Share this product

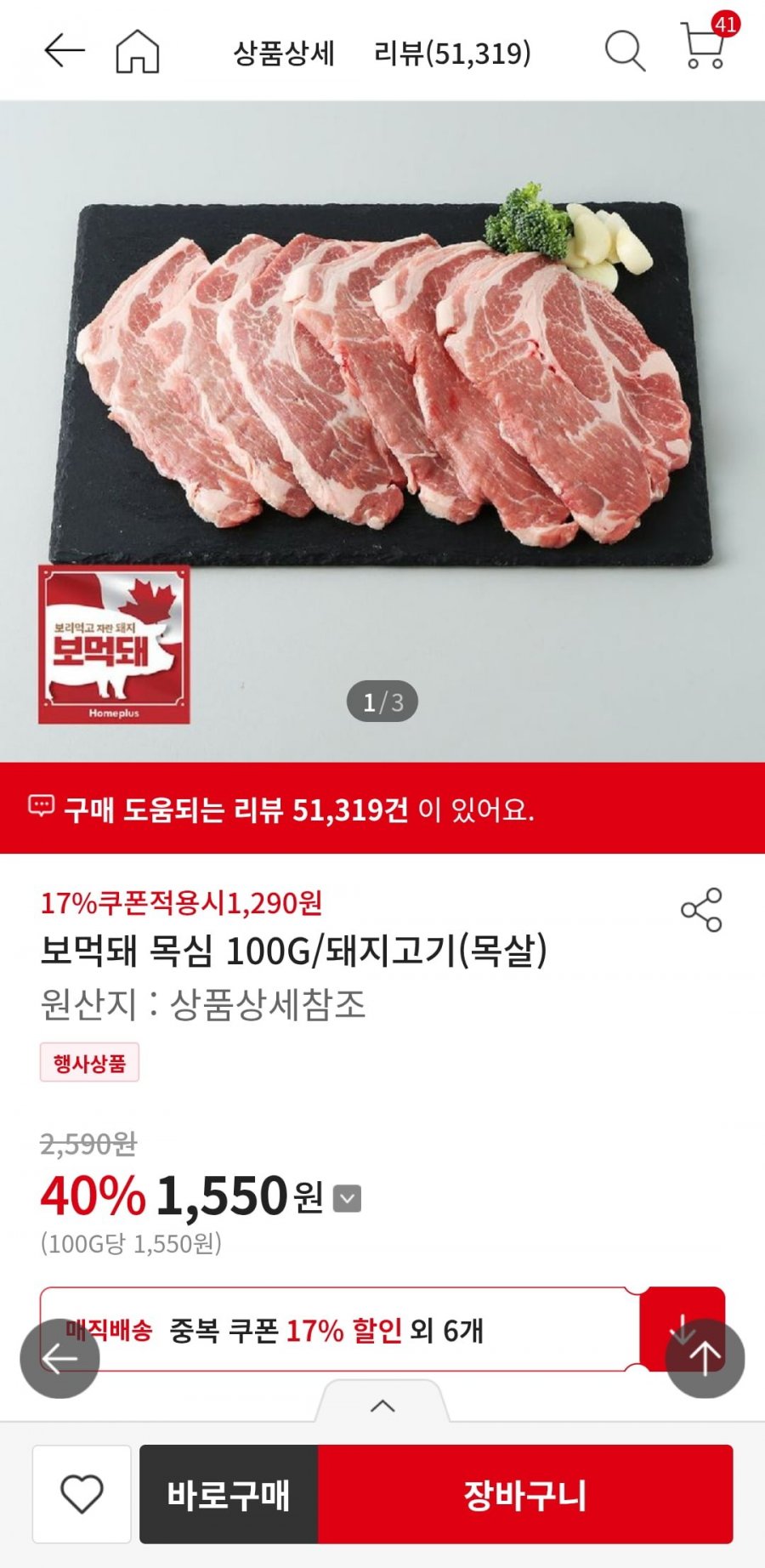(701, 910)
